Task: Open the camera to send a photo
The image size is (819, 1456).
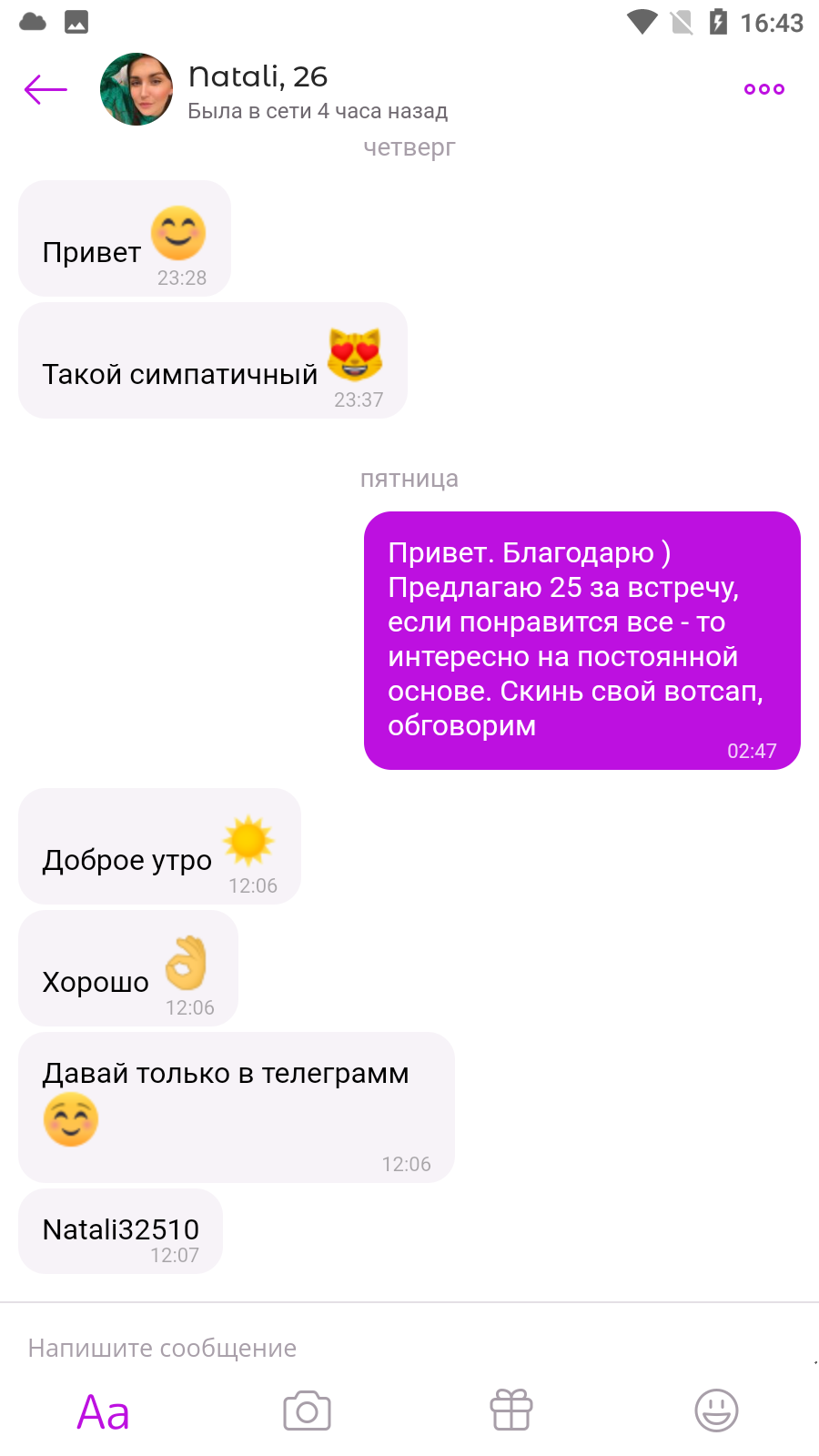Action: click(x=307, y=1410)
